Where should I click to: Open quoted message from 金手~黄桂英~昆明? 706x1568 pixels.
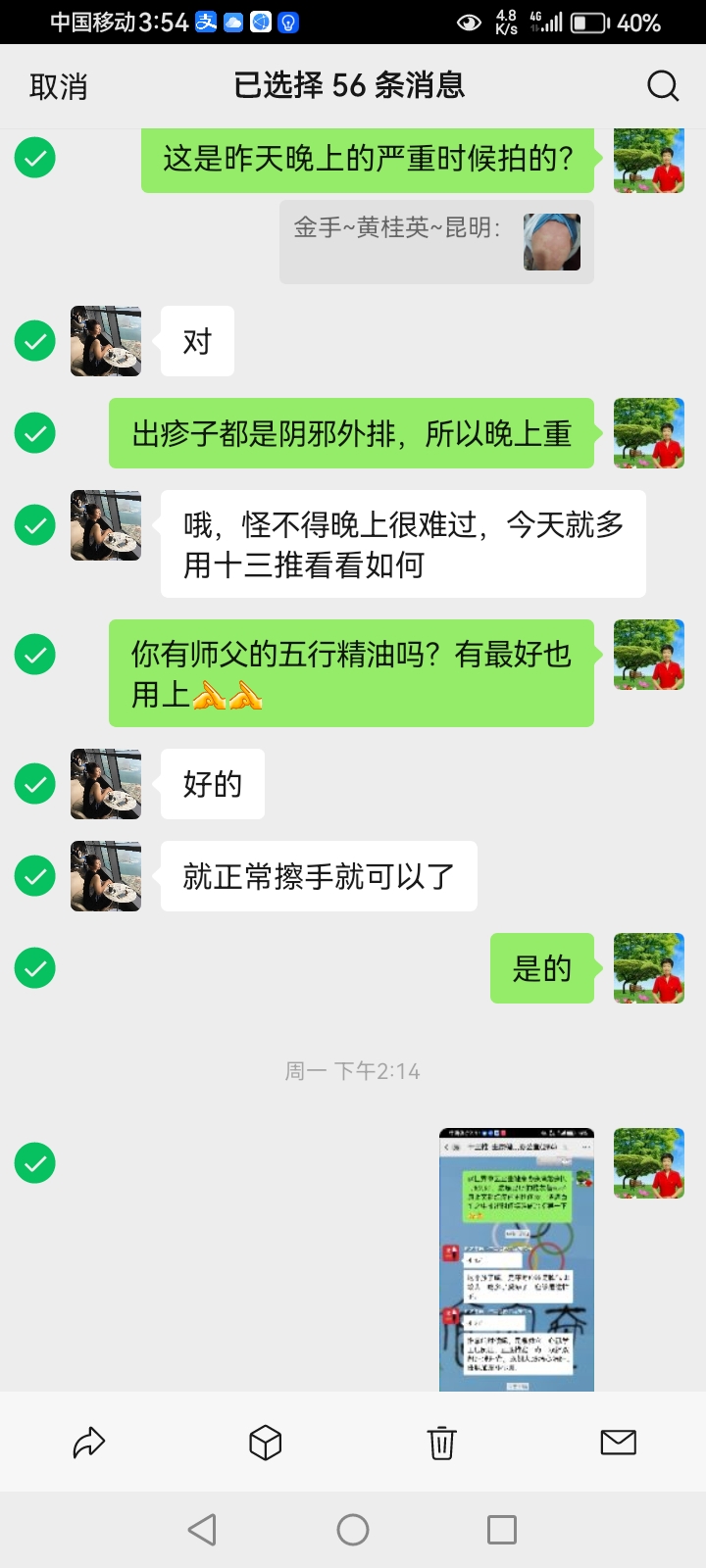pyautogui.click(x=436, y=242)
